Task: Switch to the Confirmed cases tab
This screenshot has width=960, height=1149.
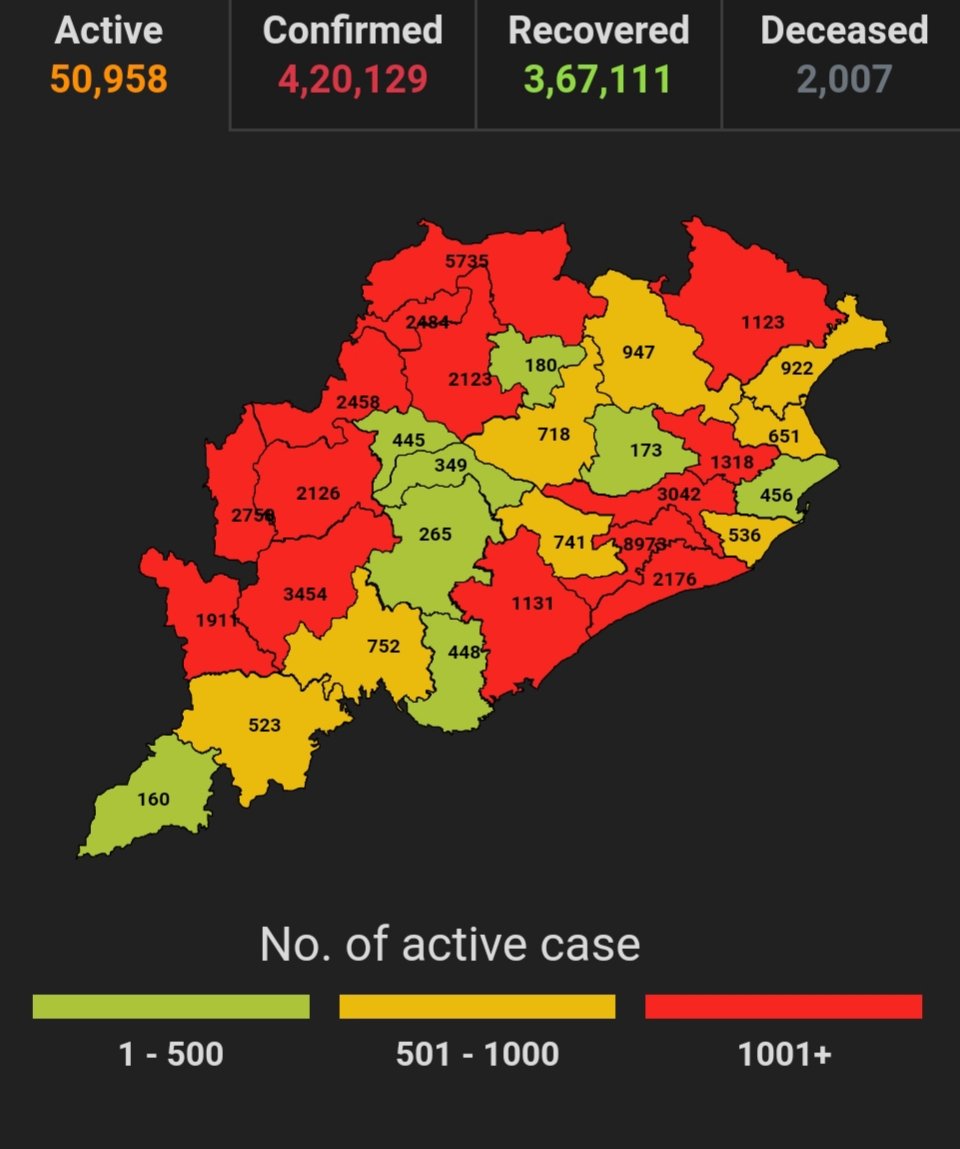Action: [353, 55]
